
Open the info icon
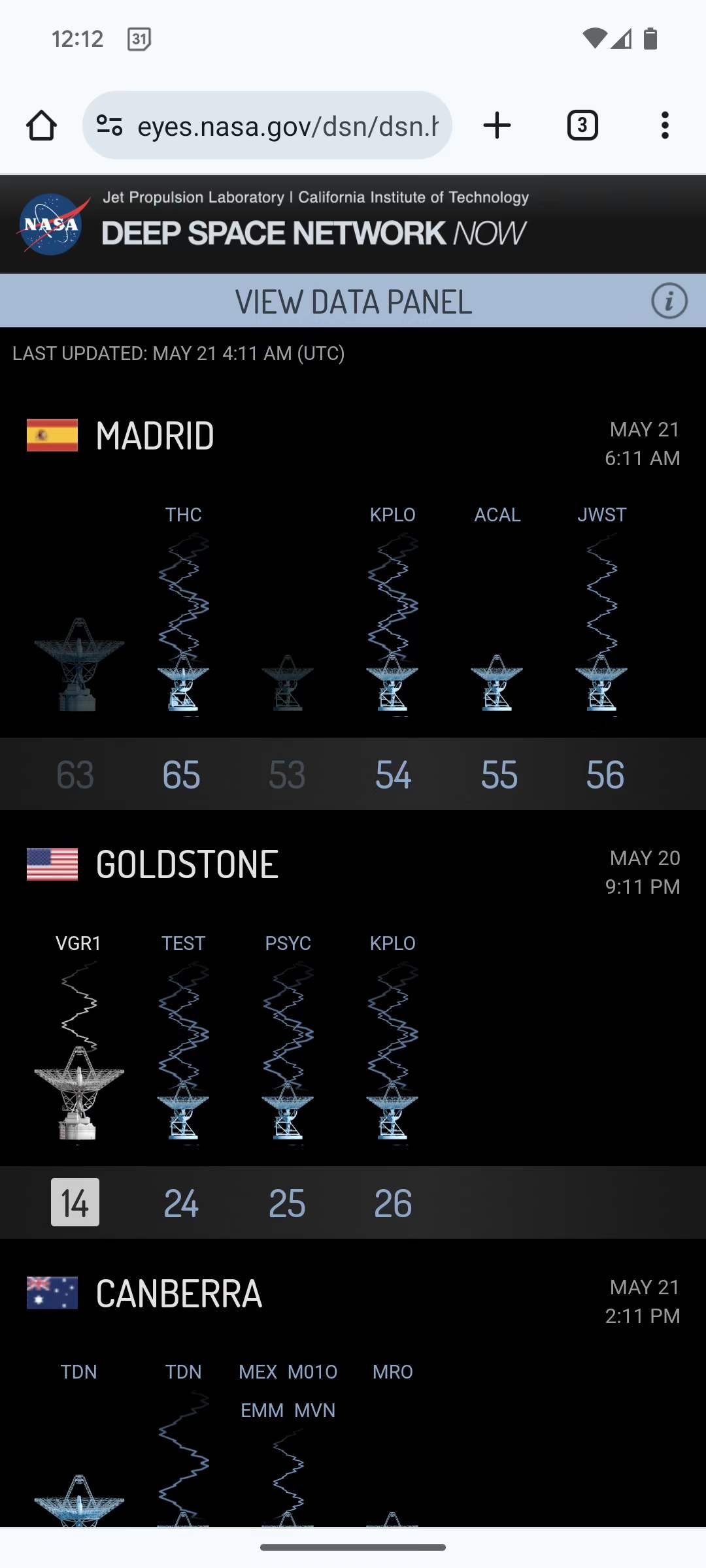click(669, 301)
